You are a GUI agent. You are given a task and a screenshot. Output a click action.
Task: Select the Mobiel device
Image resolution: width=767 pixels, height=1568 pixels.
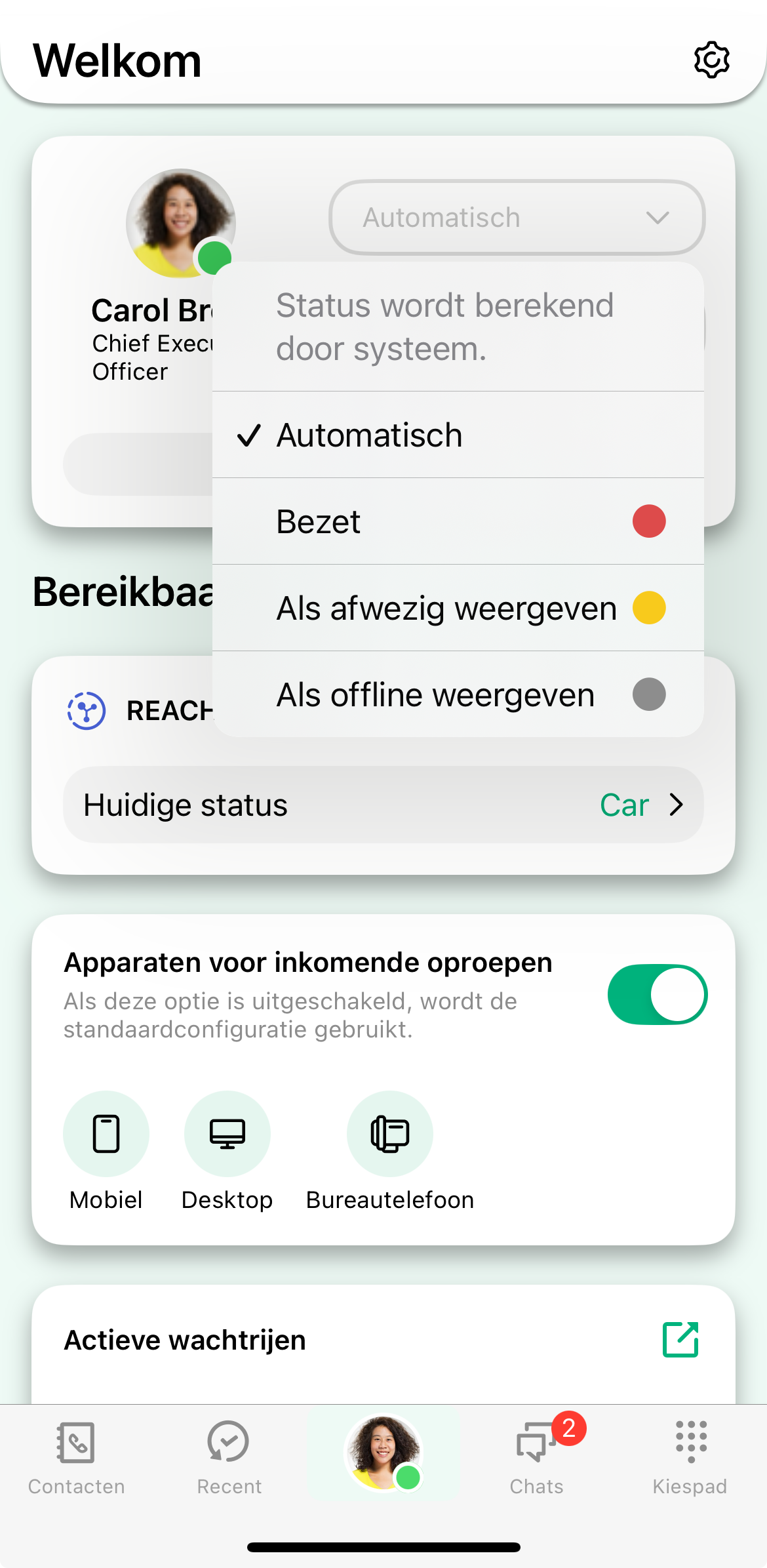[x=106, y=1135]
